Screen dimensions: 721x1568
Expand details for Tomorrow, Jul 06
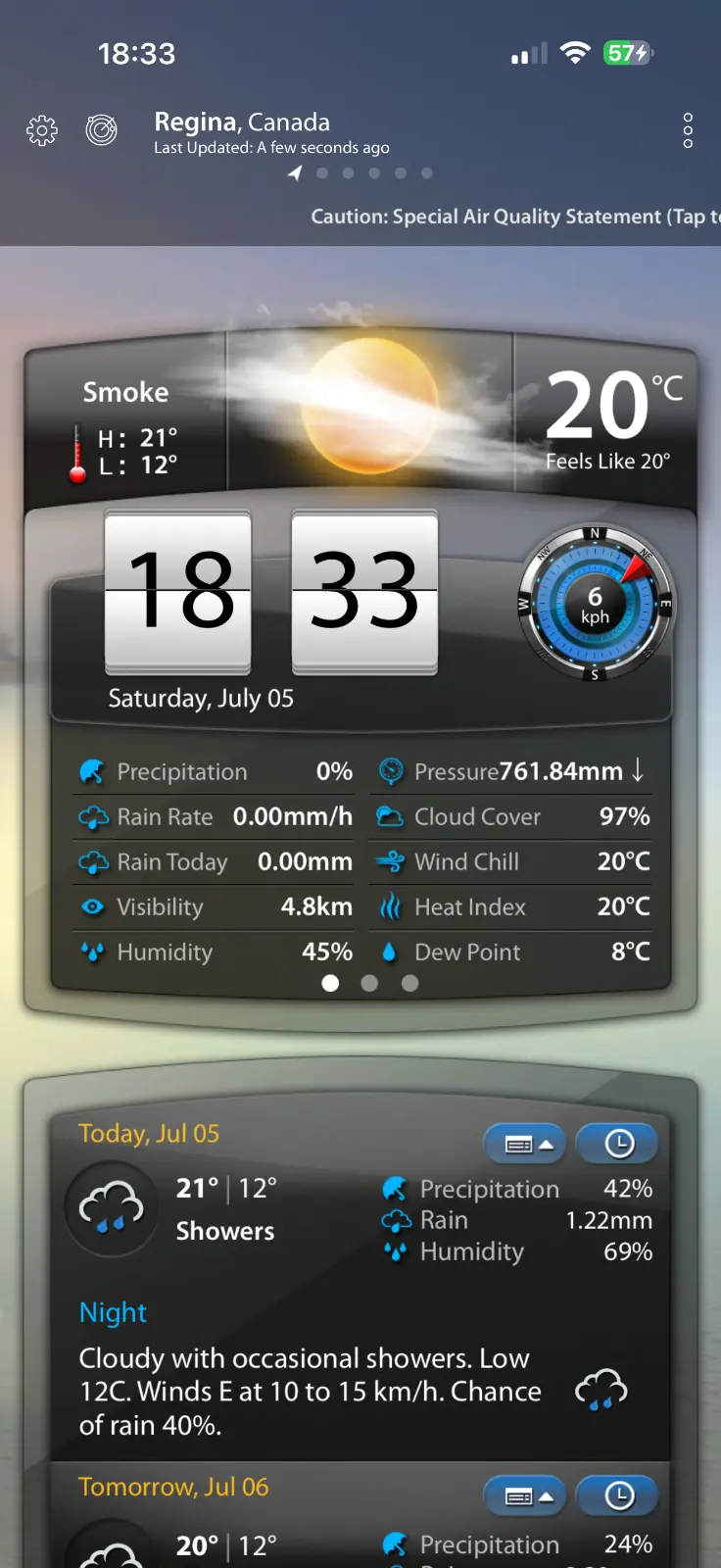(525, 1496)
